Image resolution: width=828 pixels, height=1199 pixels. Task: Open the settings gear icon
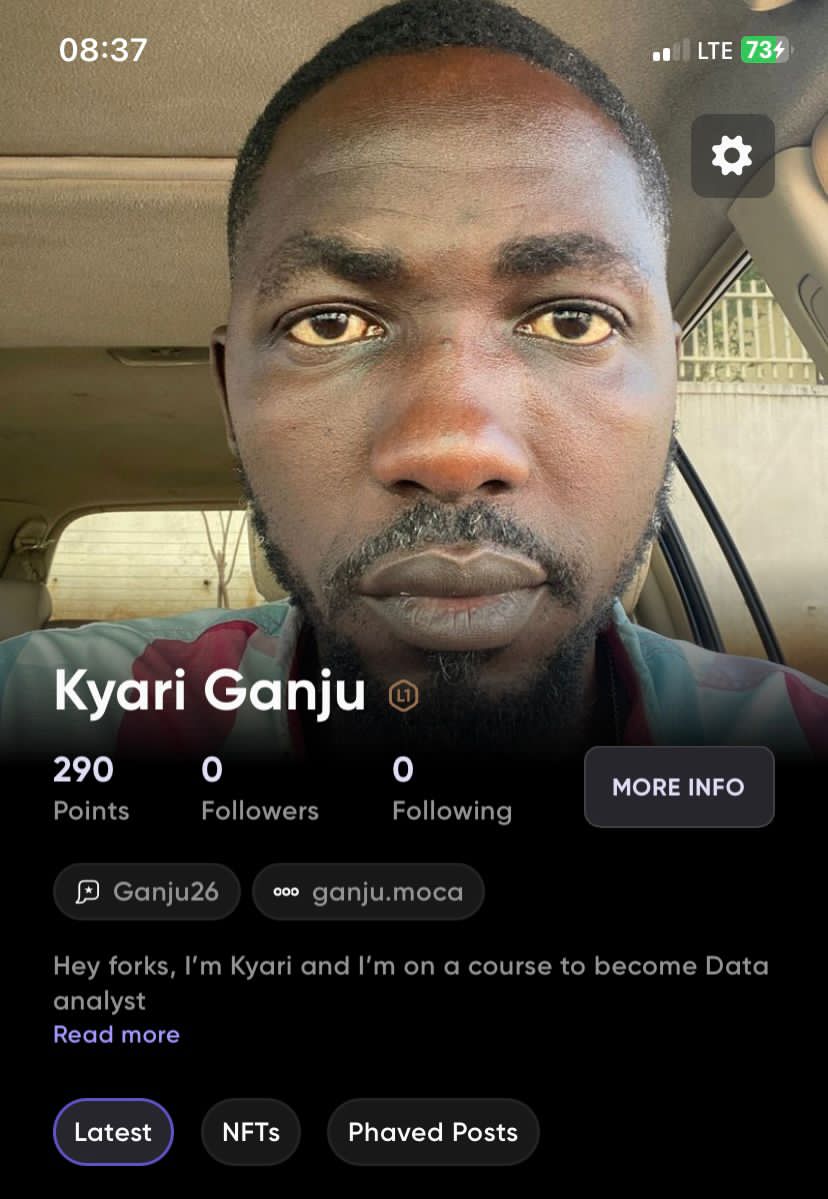(x=732, y=155)
